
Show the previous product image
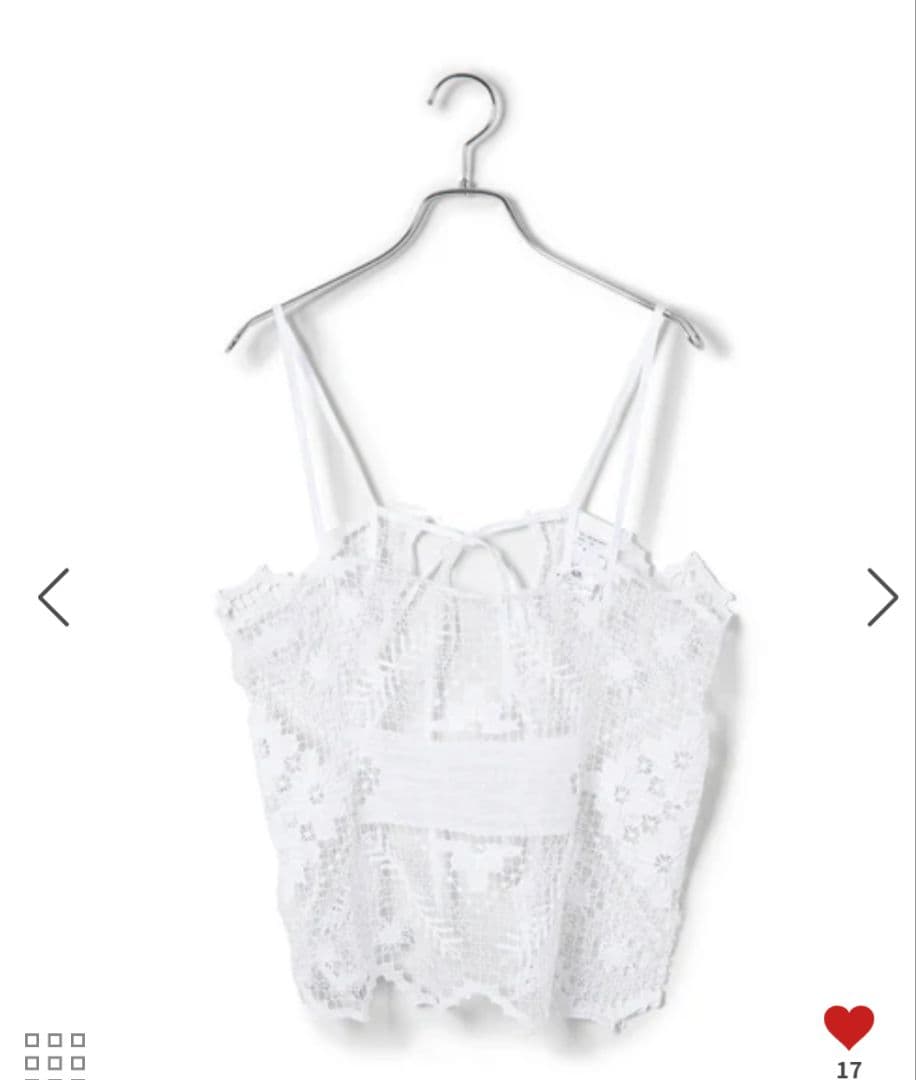54,597
